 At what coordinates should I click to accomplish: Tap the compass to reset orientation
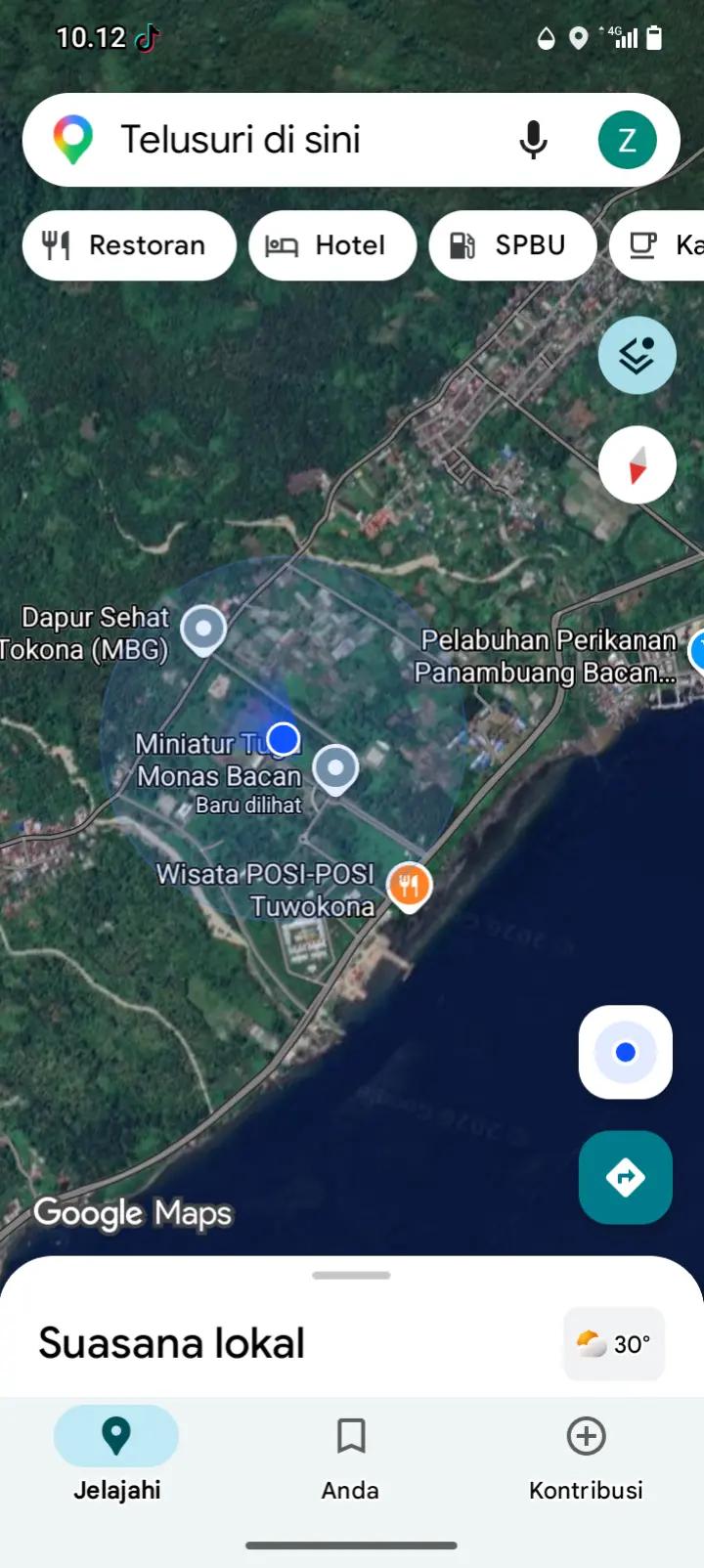click(x=637, y=465)
